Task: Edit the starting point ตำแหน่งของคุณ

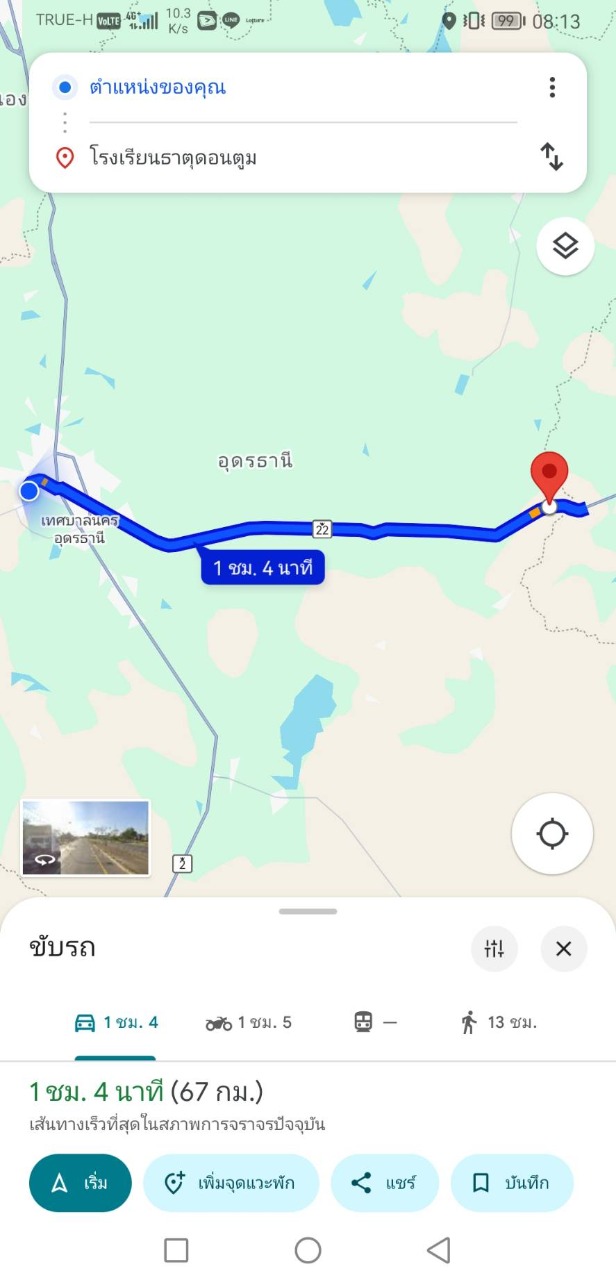Action: (300, 88)
